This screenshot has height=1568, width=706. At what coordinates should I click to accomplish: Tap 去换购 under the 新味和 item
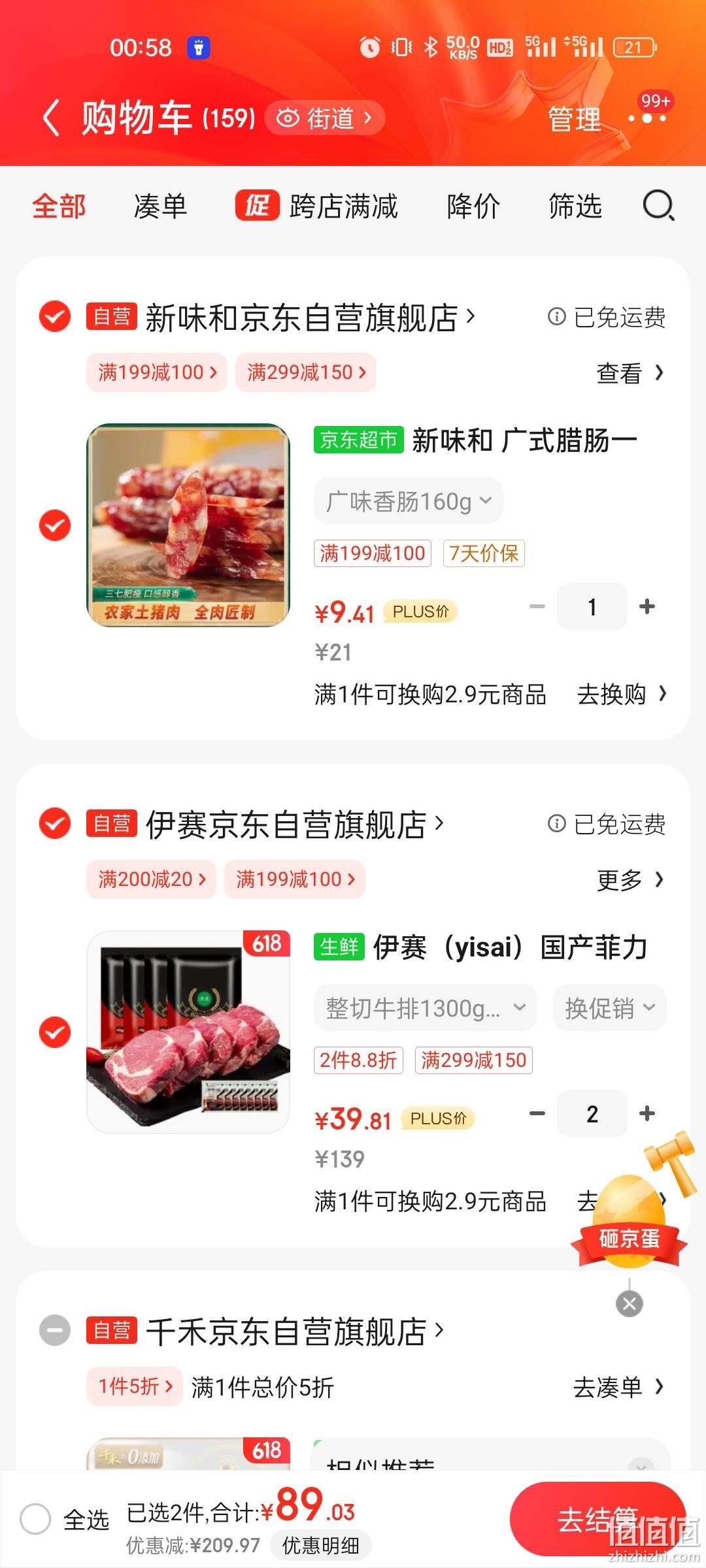click(x=621, y=694)
